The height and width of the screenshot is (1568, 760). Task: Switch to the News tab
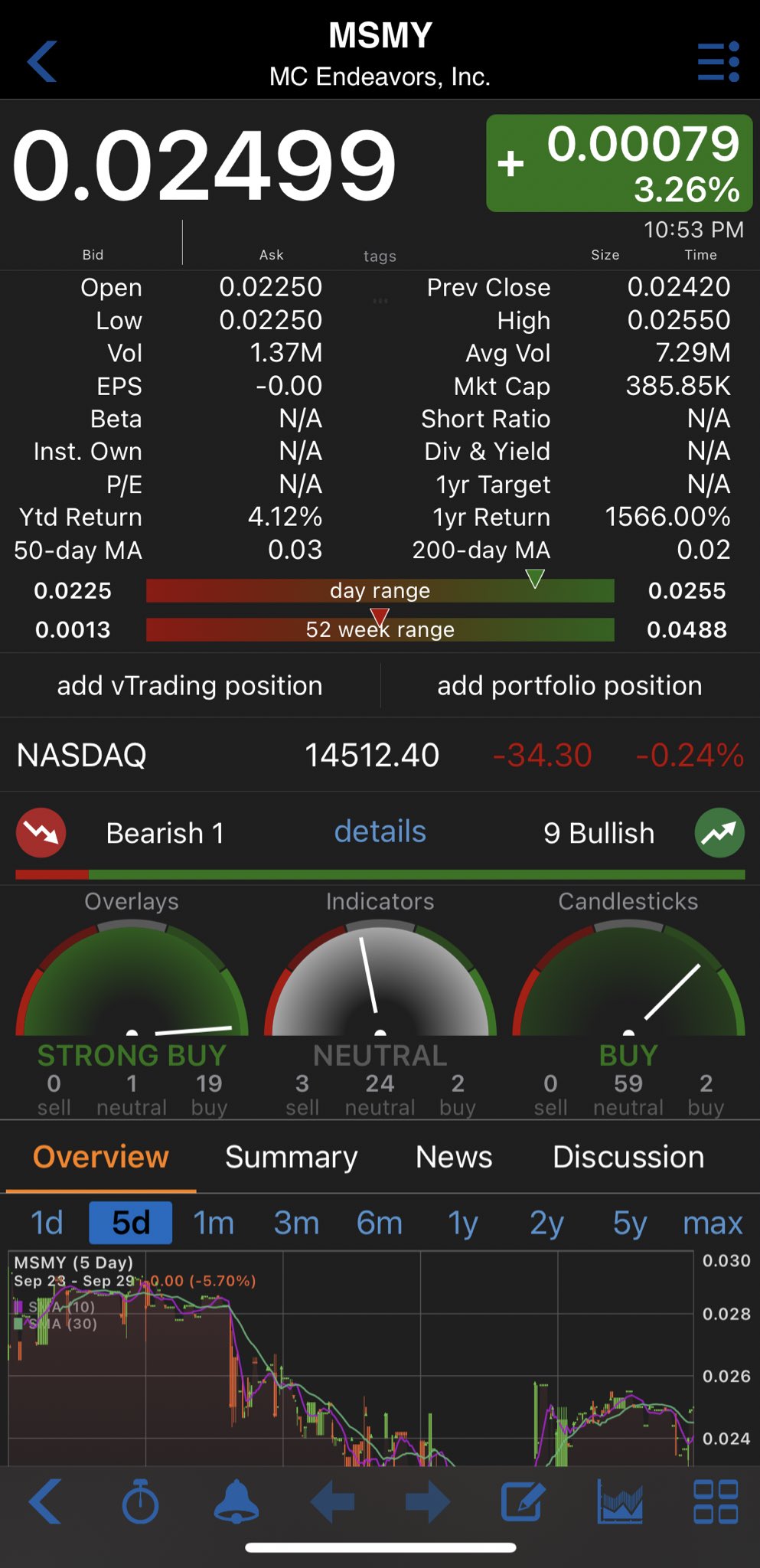[454, 1157]
